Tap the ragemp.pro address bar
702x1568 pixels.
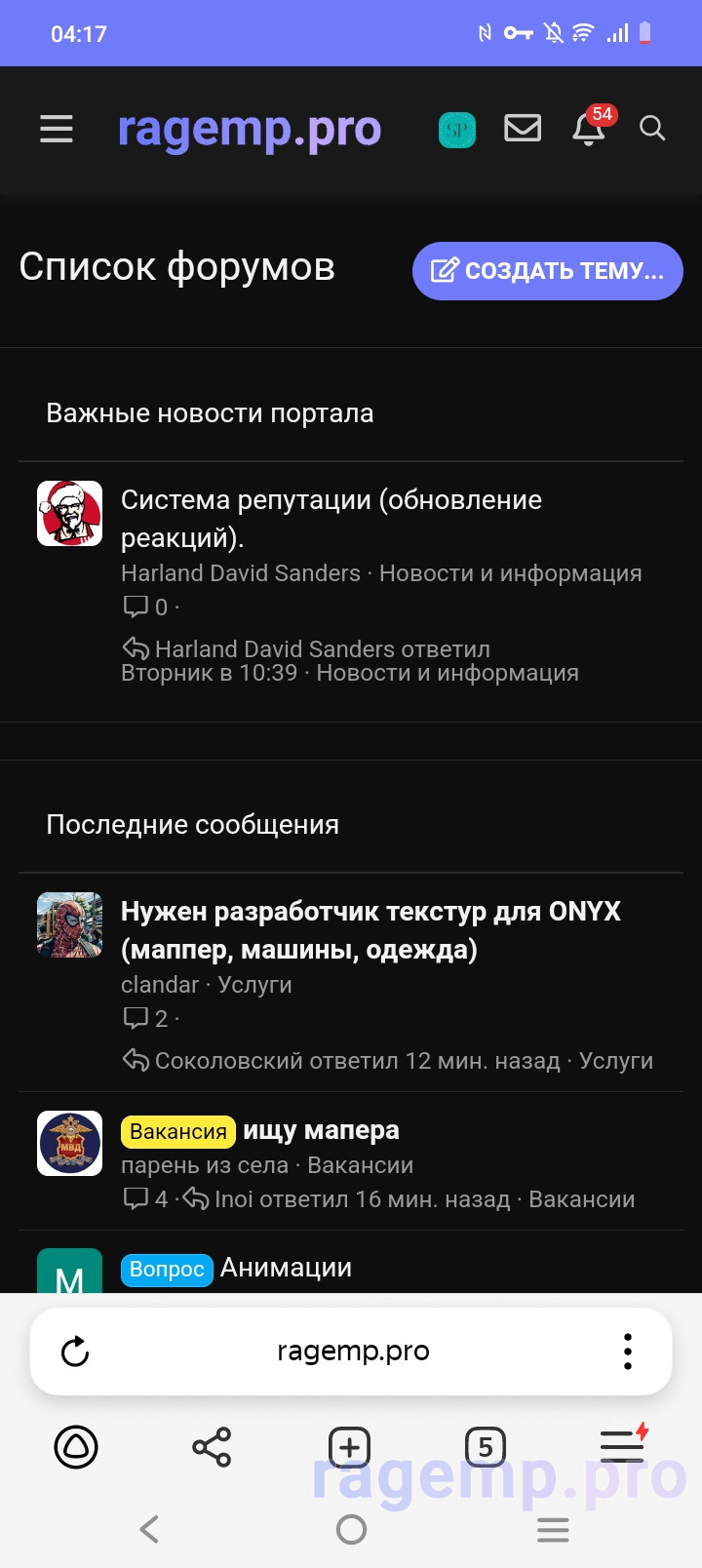coord(353,1352)
